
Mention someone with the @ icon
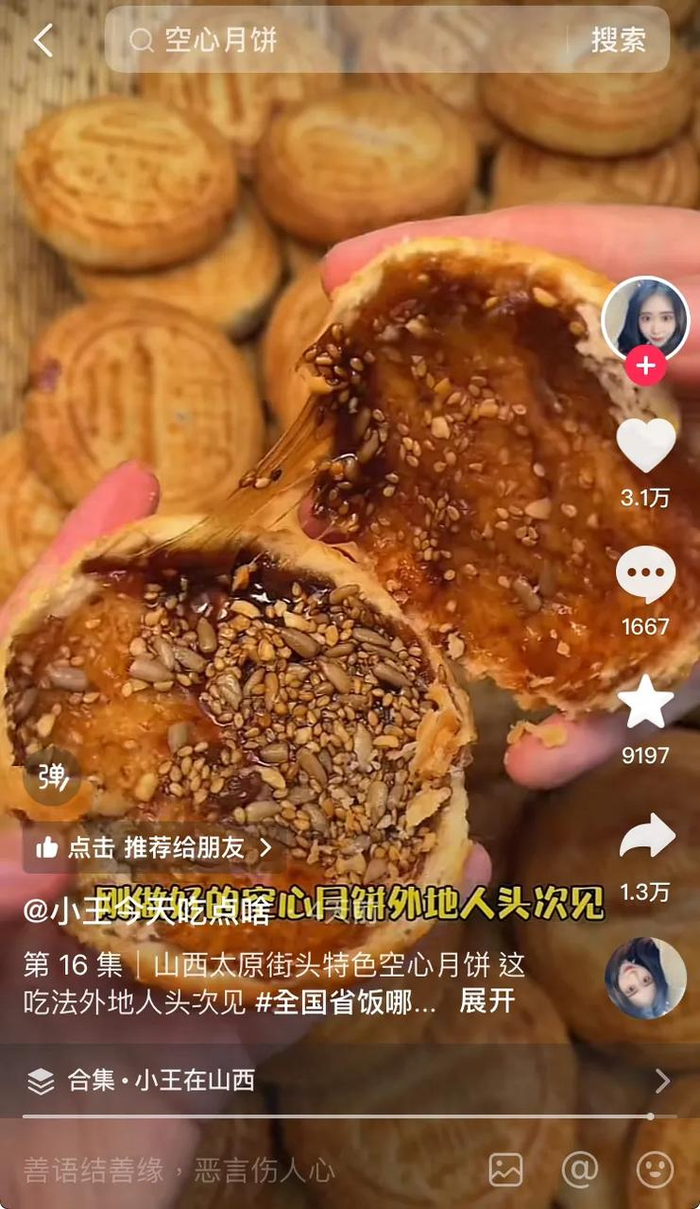(x=580, y=1169)
